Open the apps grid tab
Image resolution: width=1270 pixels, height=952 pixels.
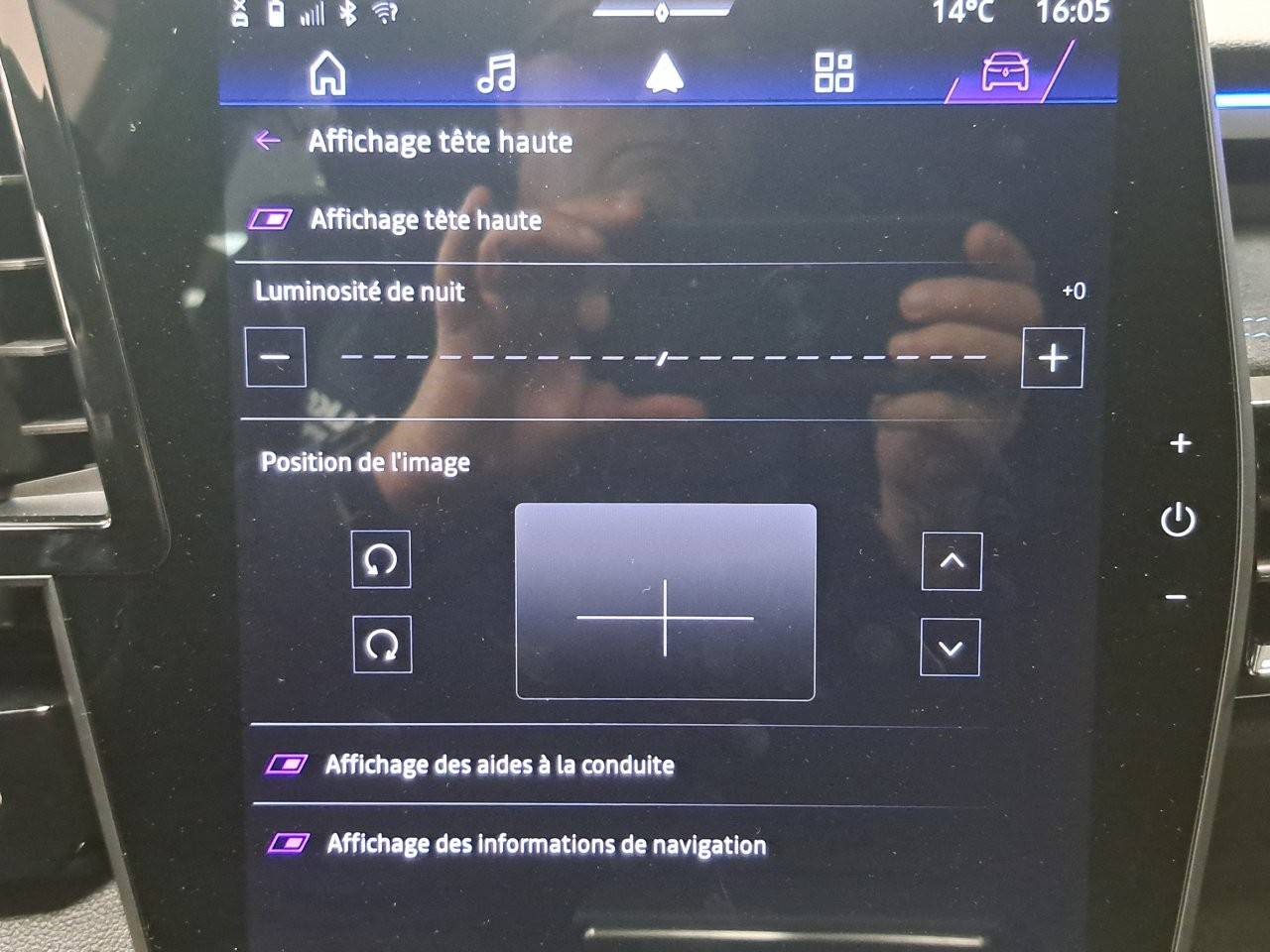pyautogui.click(x=833, y=72)
